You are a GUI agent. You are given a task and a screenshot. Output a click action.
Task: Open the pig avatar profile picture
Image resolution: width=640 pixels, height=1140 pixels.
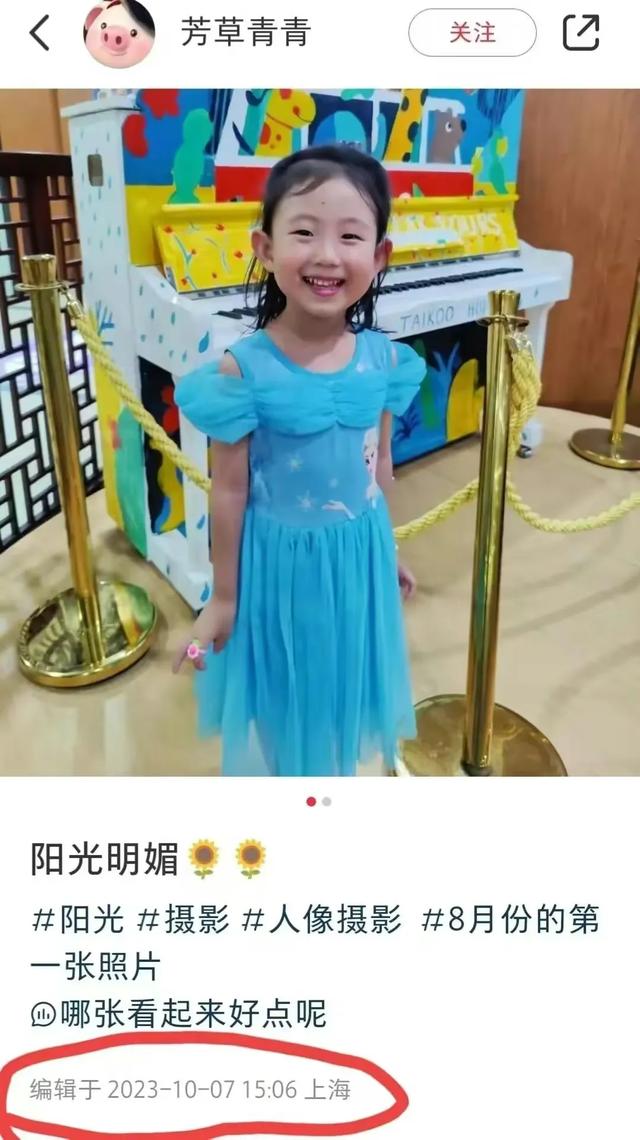pyautogui.click(x=119, y=33)
